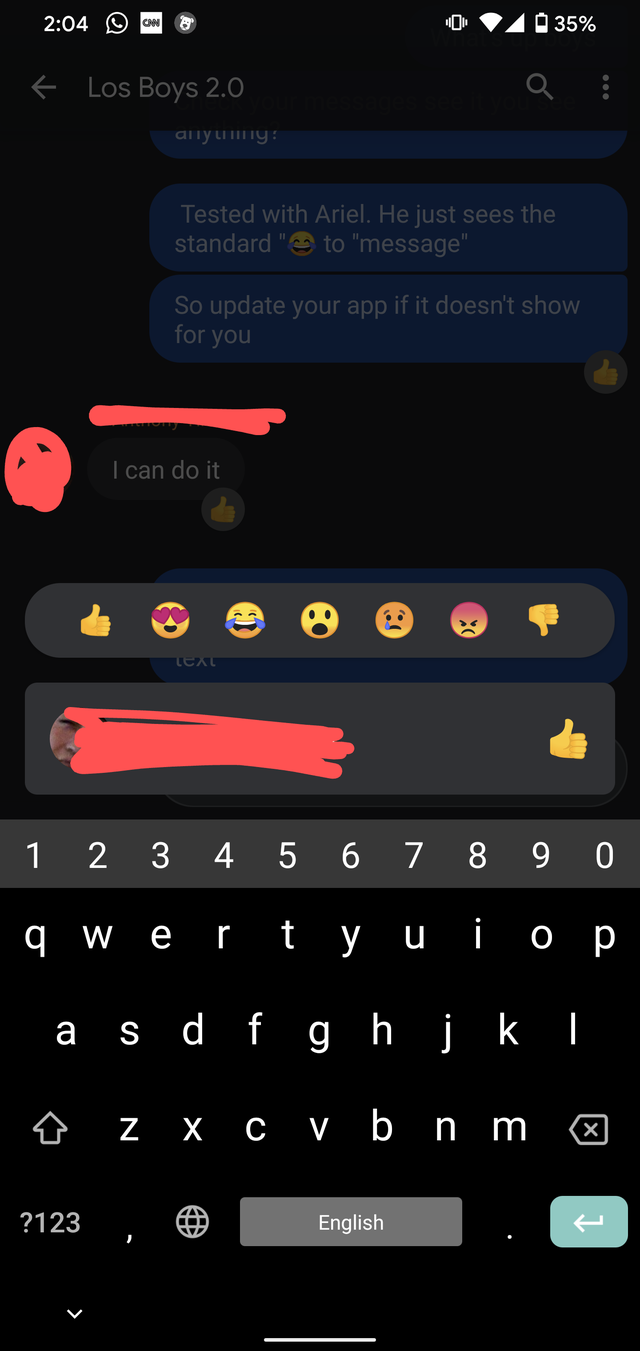
Task: React with the crying sad emoji
Action: 394,621
